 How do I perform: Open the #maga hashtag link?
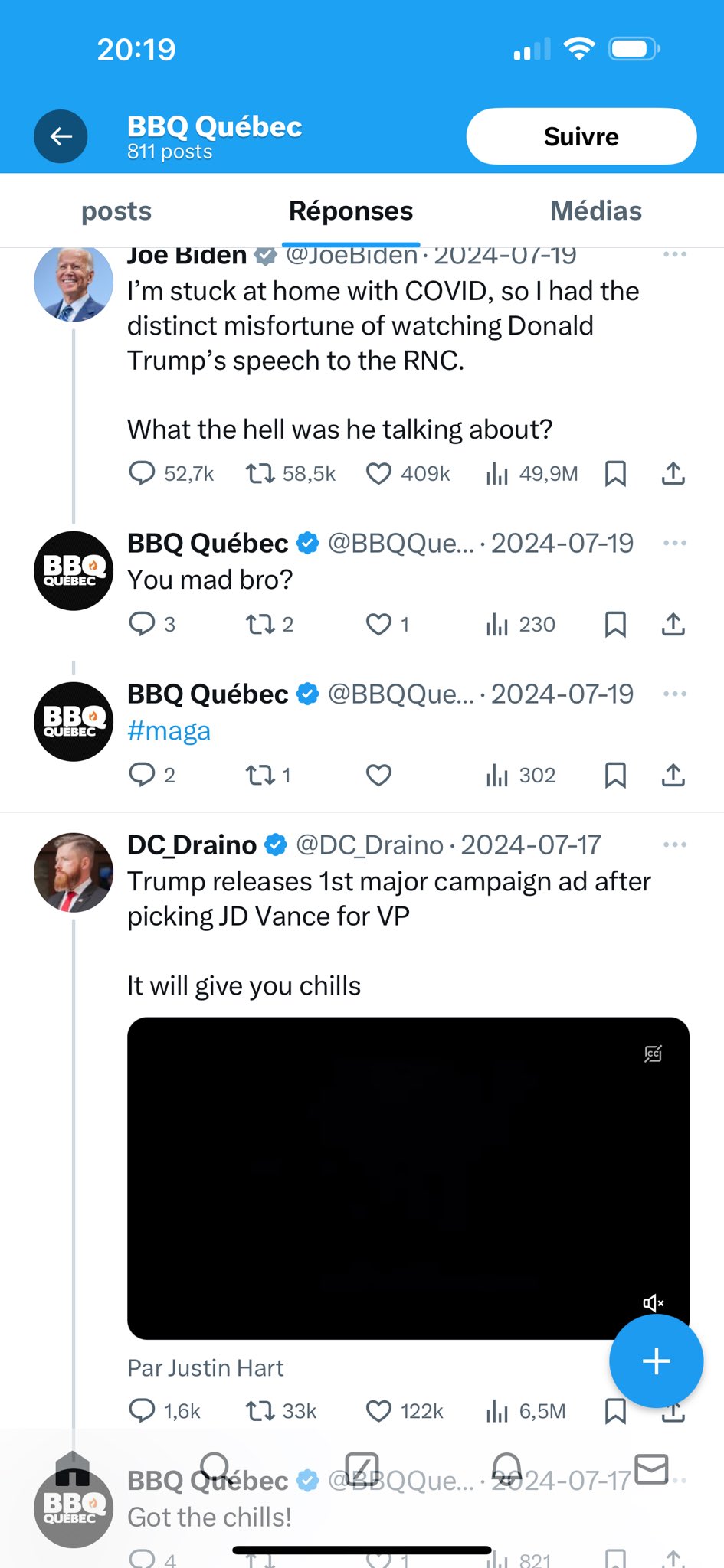click(169, 730)
